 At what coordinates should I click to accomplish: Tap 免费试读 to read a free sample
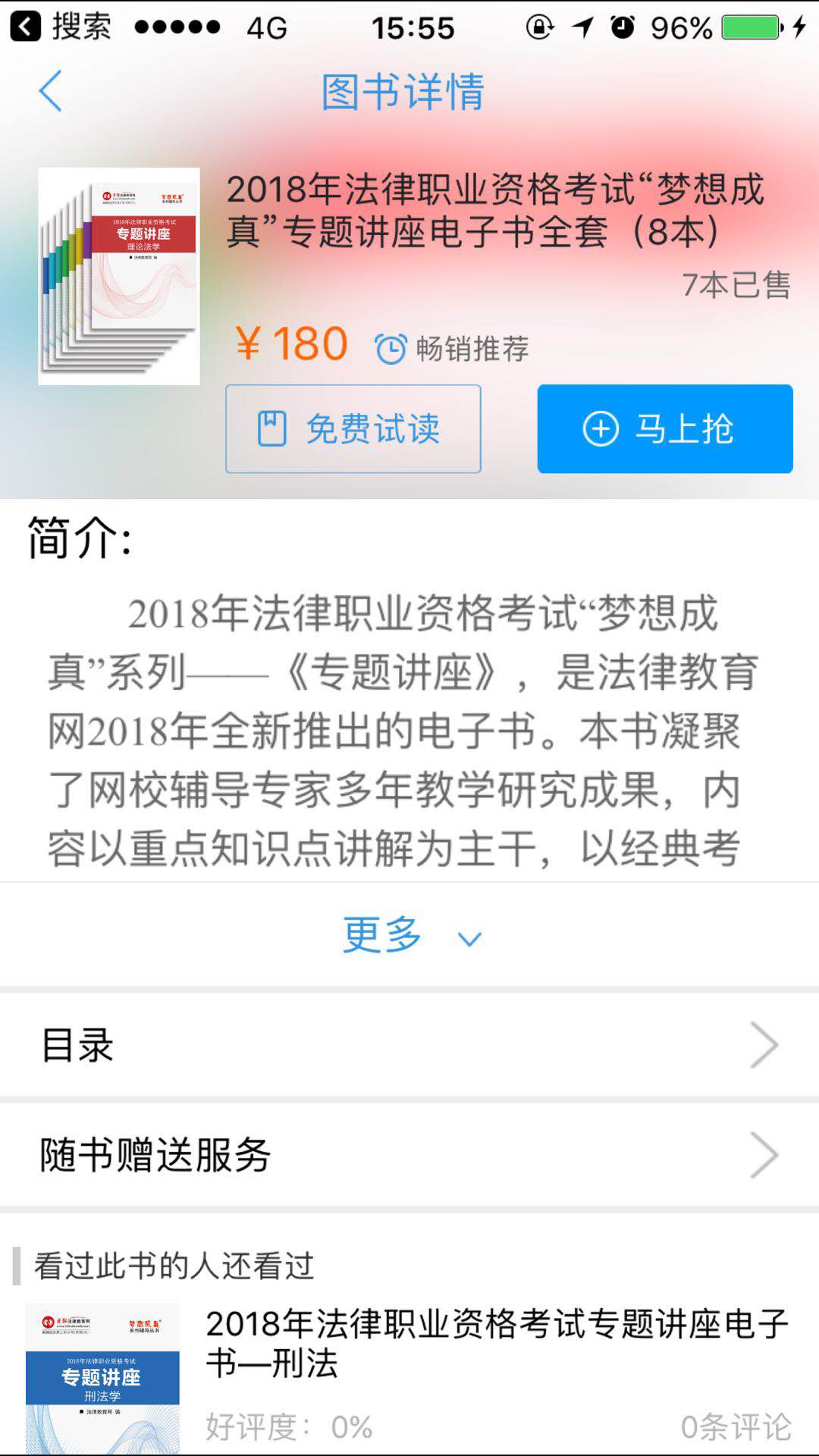click(x=353, y=429)
